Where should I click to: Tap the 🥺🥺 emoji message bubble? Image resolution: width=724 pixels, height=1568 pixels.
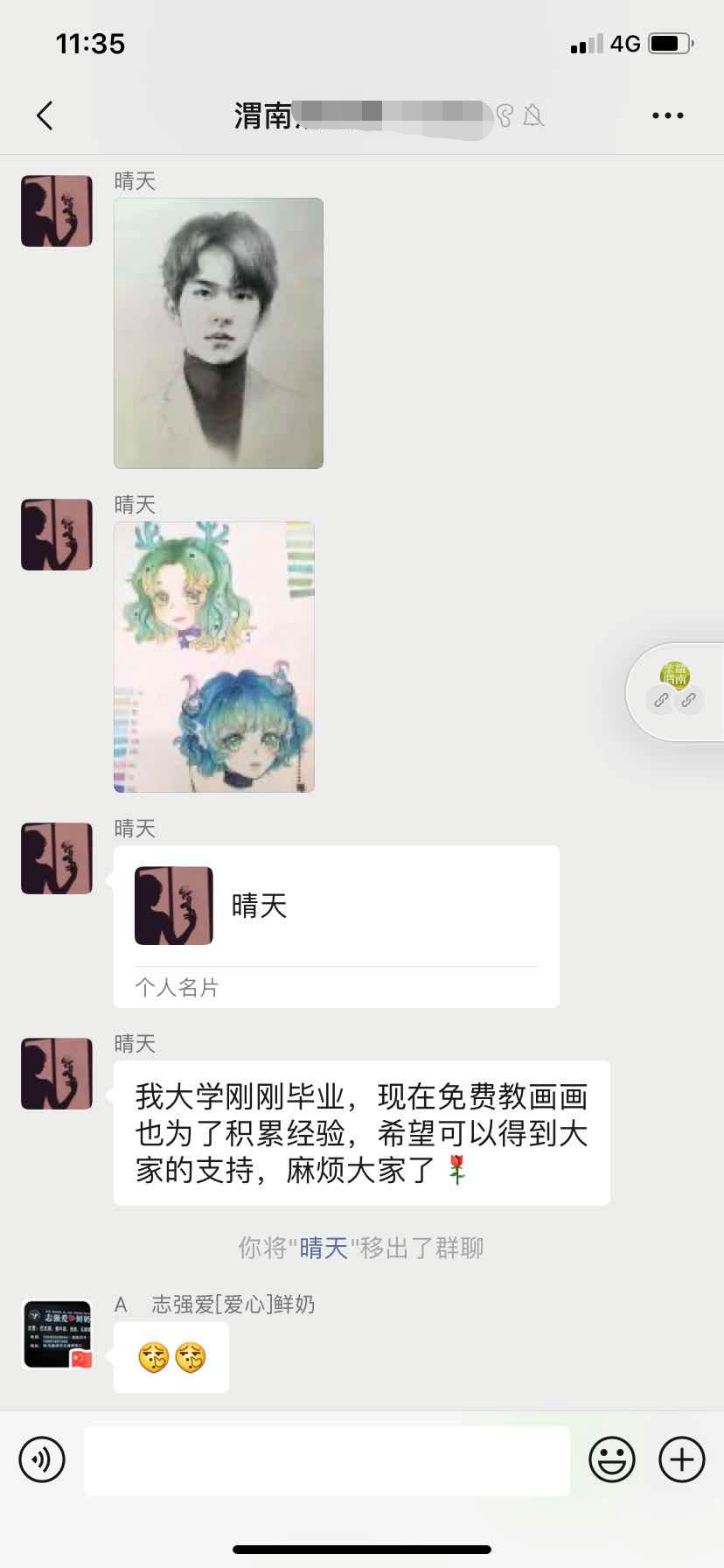tap(171, 1355)
